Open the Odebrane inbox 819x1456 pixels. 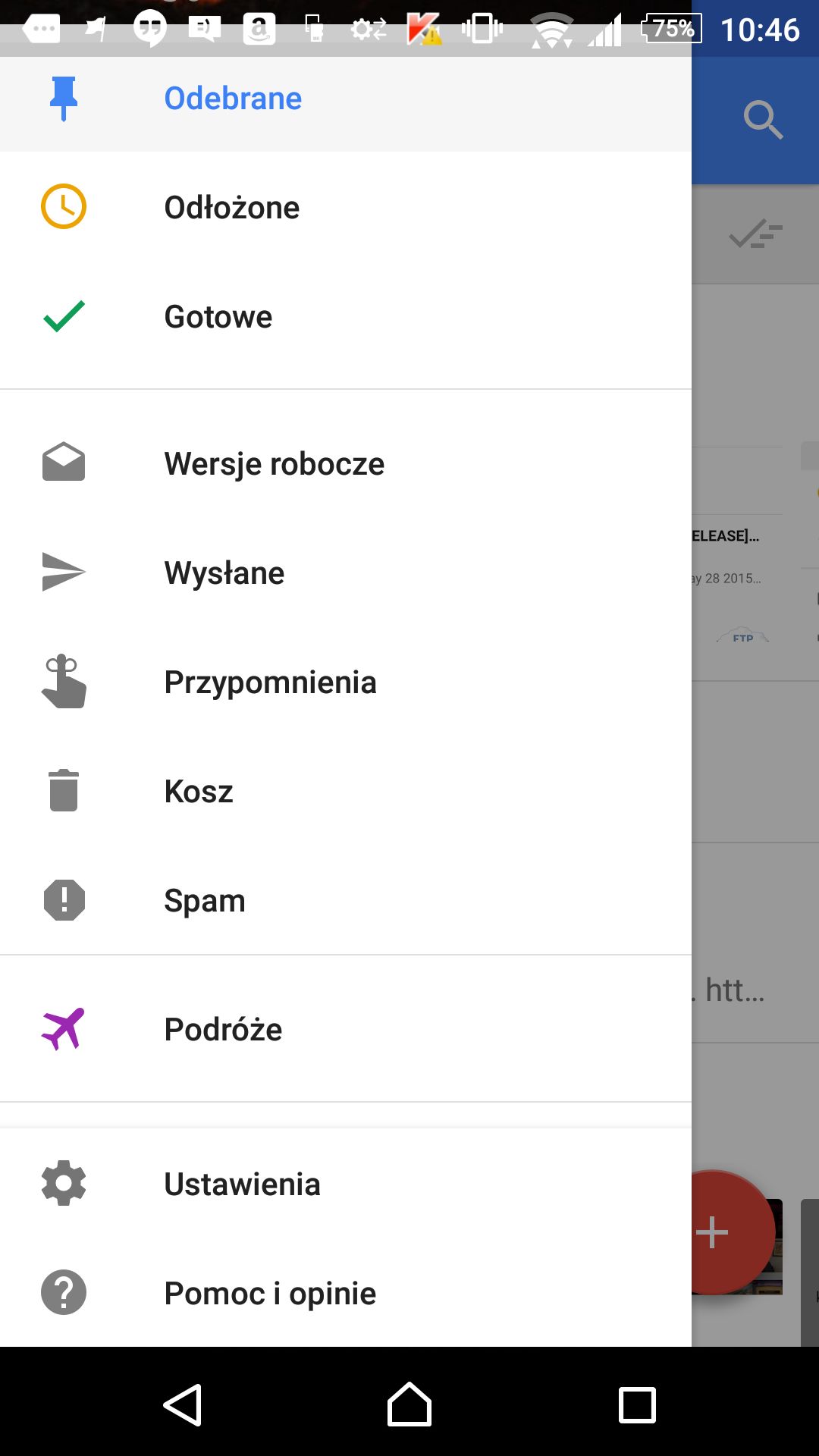(x=346, y=99)
